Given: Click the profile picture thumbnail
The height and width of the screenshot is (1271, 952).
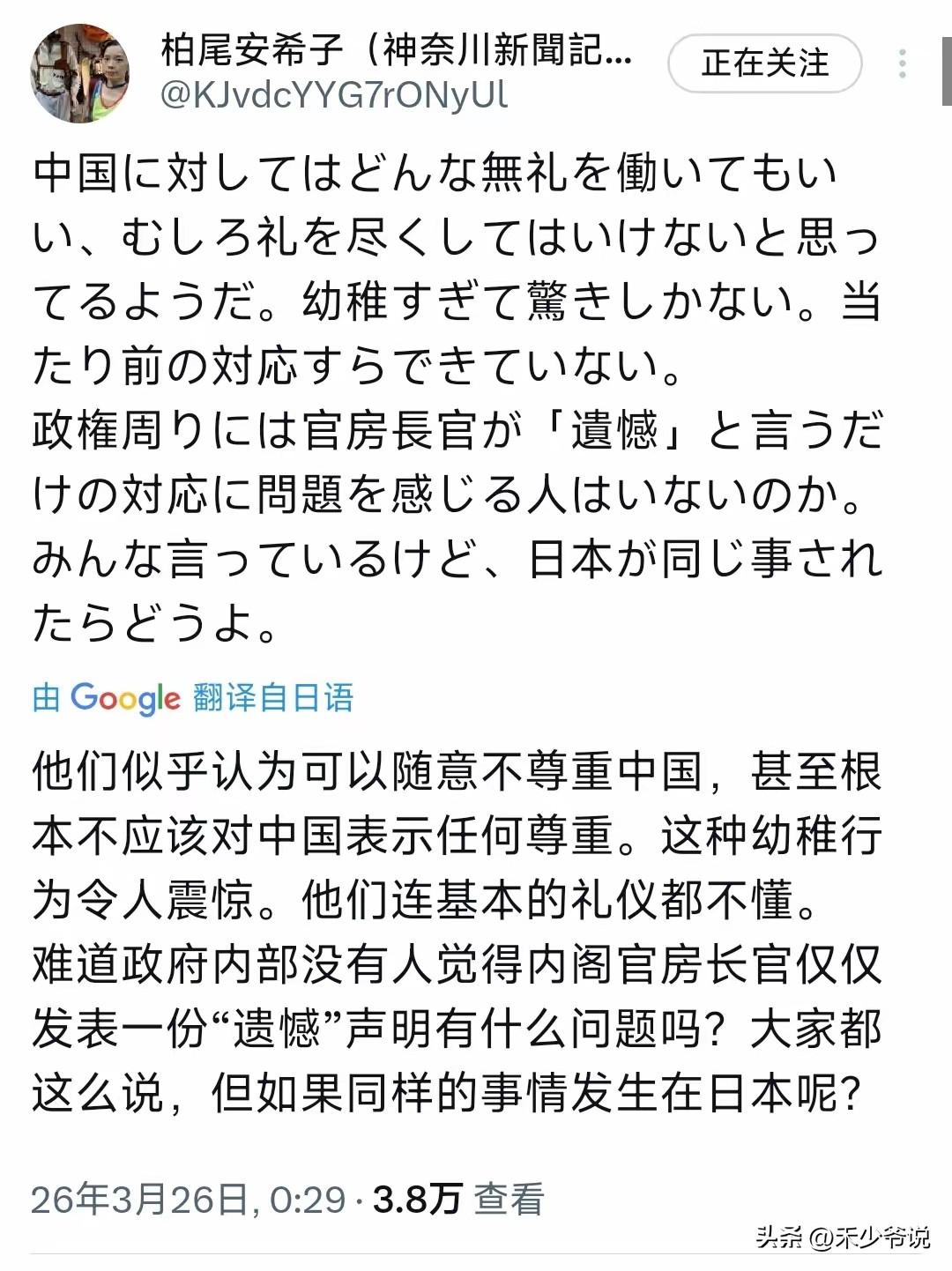Looking at the screenshot, I should click(x=79, y=71).
